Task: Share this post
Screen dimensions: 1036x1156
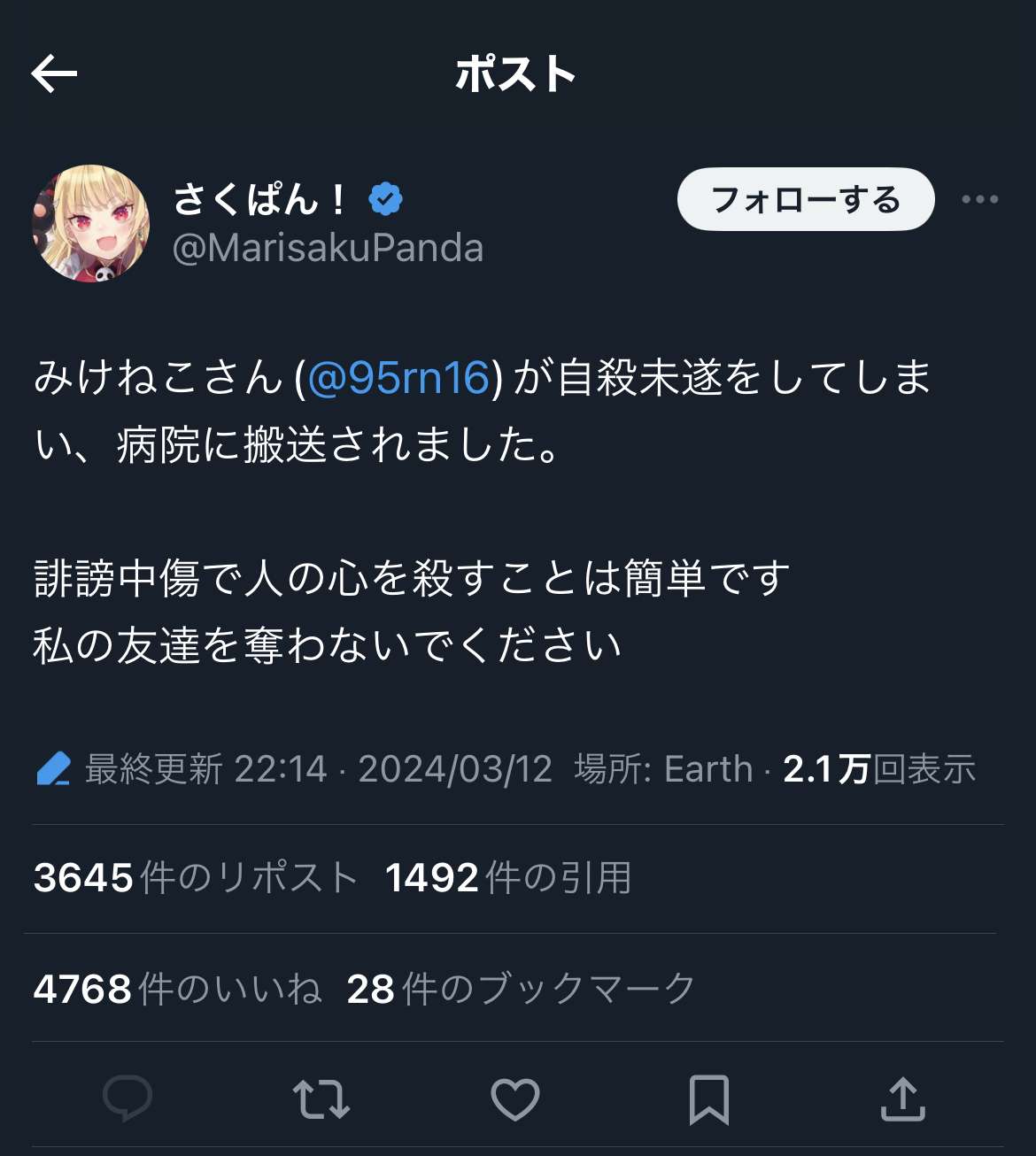Action: 902,1098
